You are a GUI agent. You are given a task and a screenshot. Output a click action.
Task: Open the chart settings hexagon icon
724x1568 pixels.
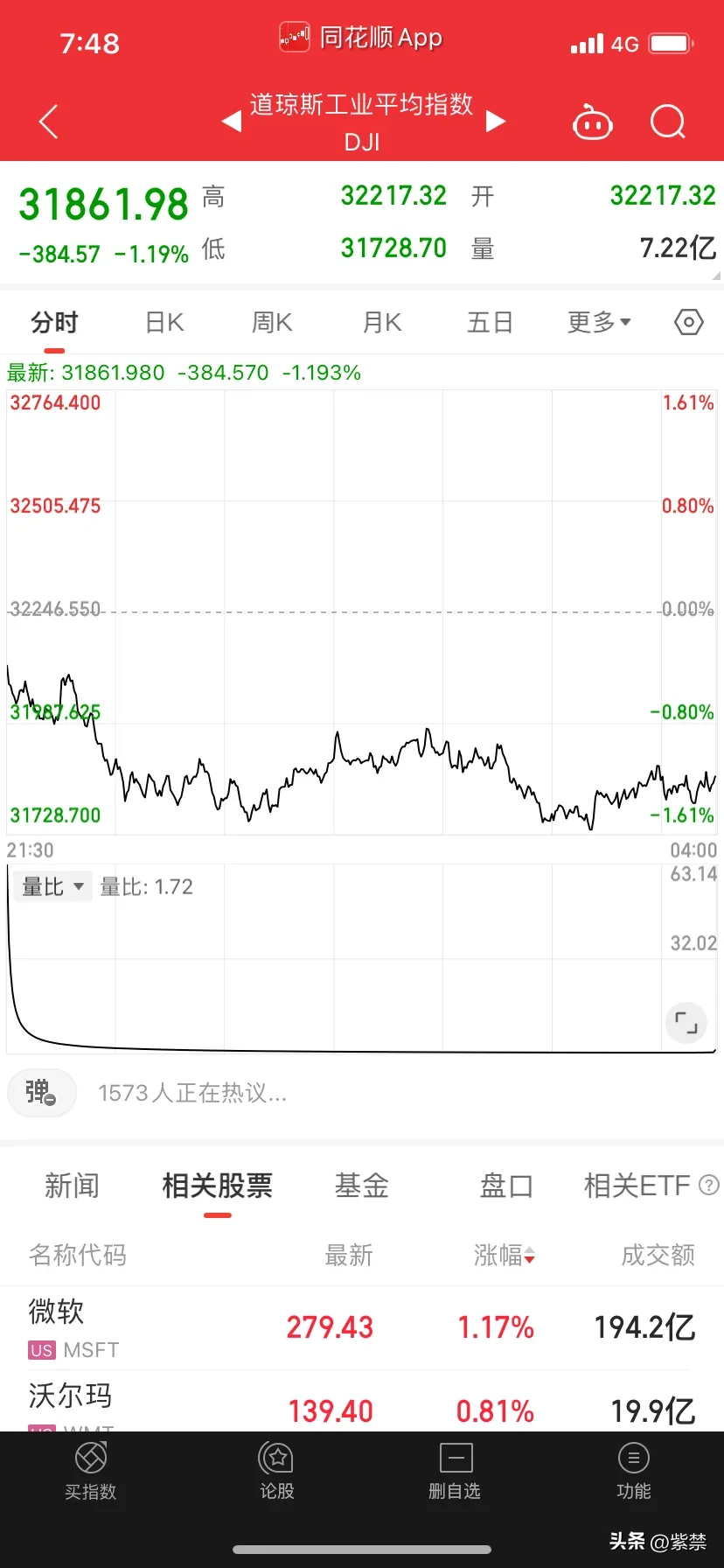tap(689, 323)
